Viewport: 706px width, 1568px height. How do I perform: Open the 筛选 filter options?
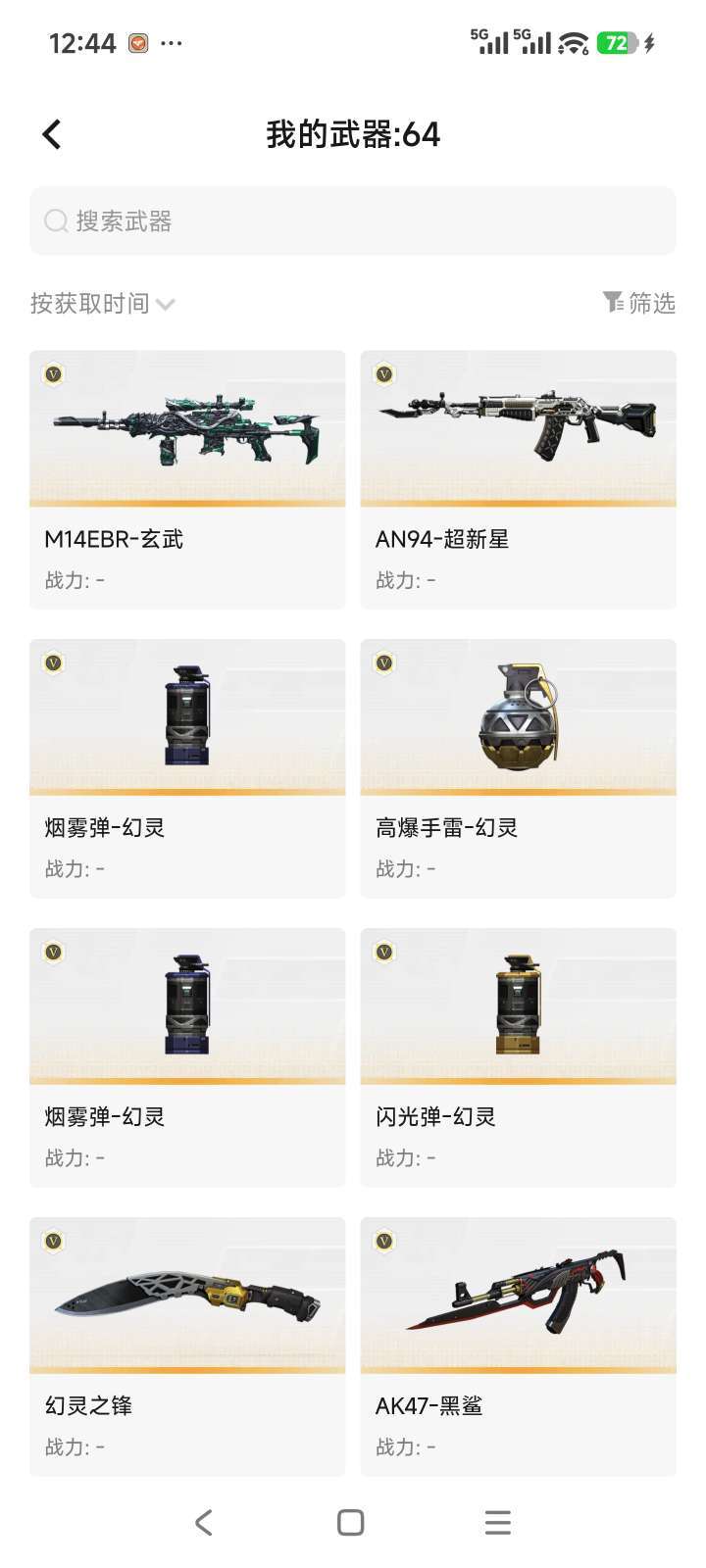click(x=638, y=303)
